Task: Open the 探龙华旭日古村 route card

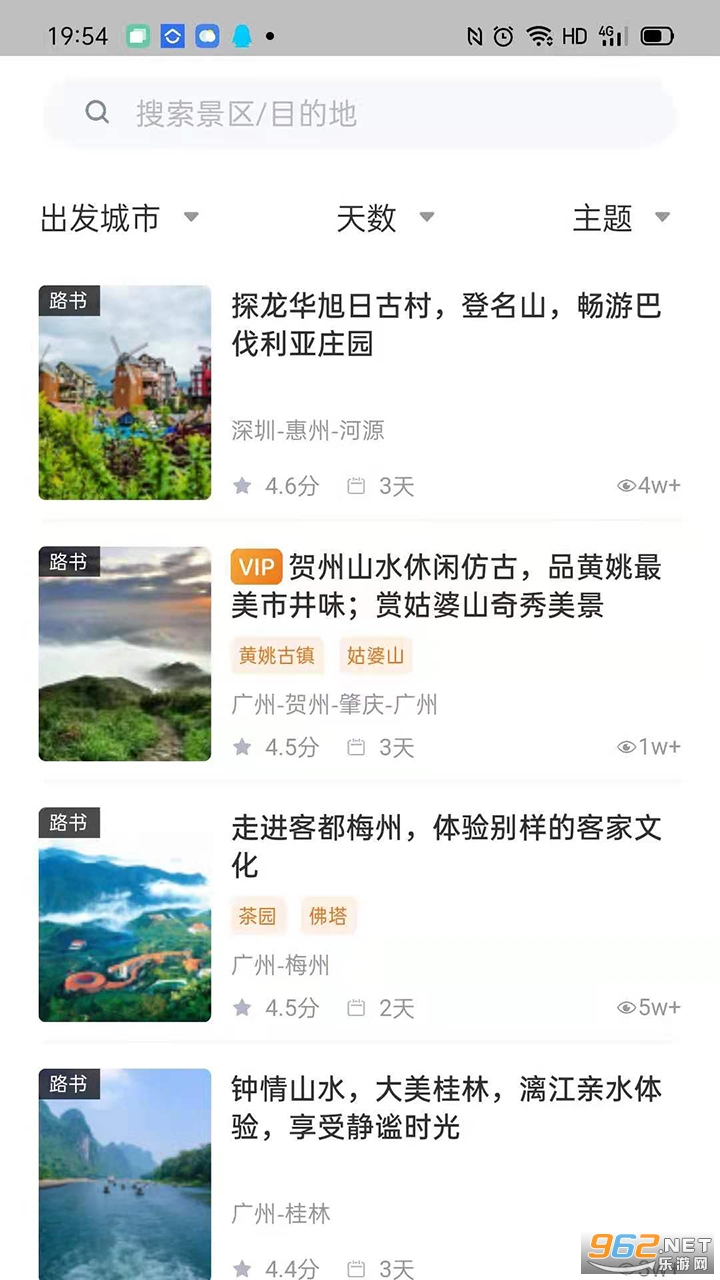Action: 446,324
